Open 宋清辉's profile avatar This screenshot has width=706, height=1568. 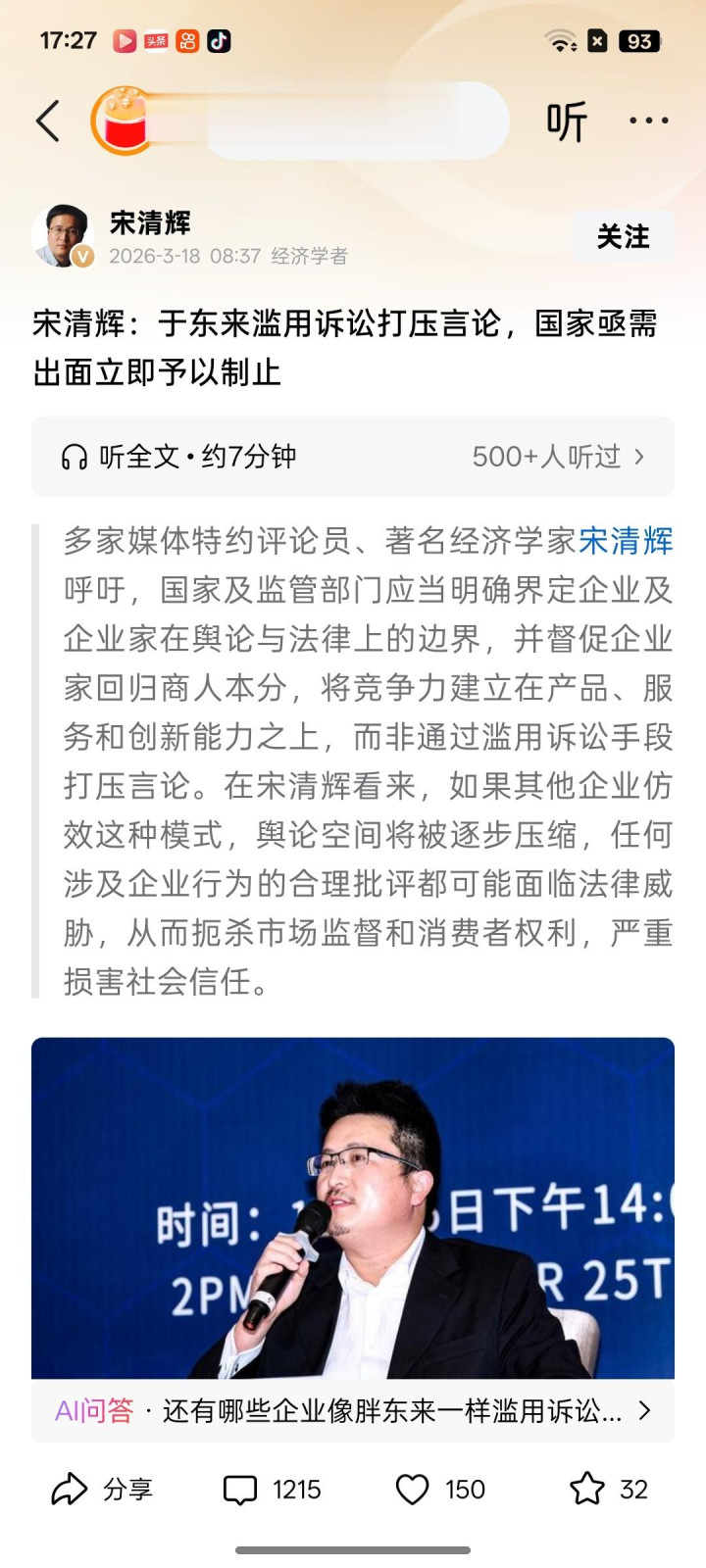tap(63, 236)
